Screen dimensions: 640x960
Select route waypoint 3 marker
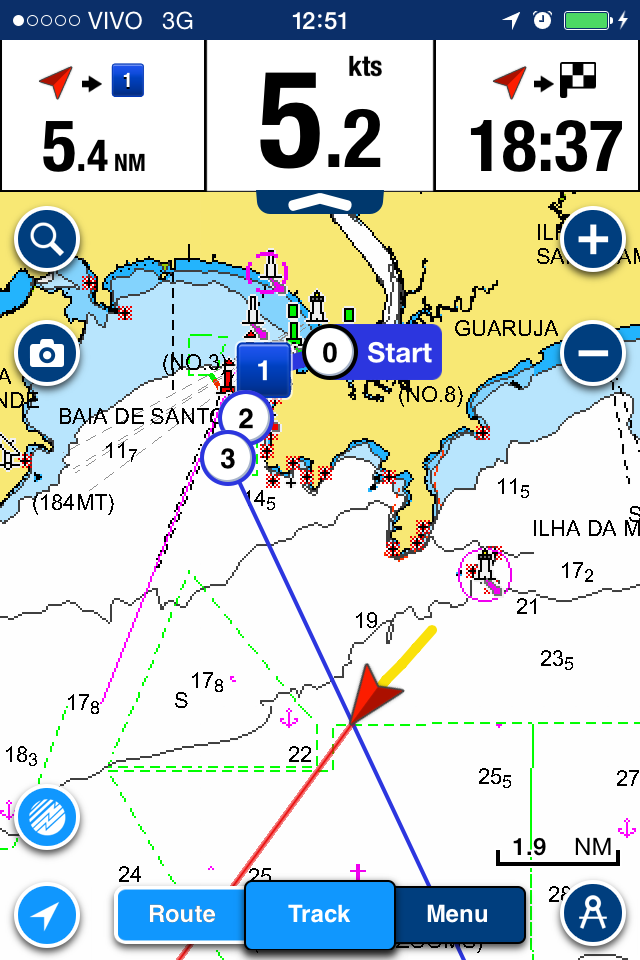coord(228,459)
